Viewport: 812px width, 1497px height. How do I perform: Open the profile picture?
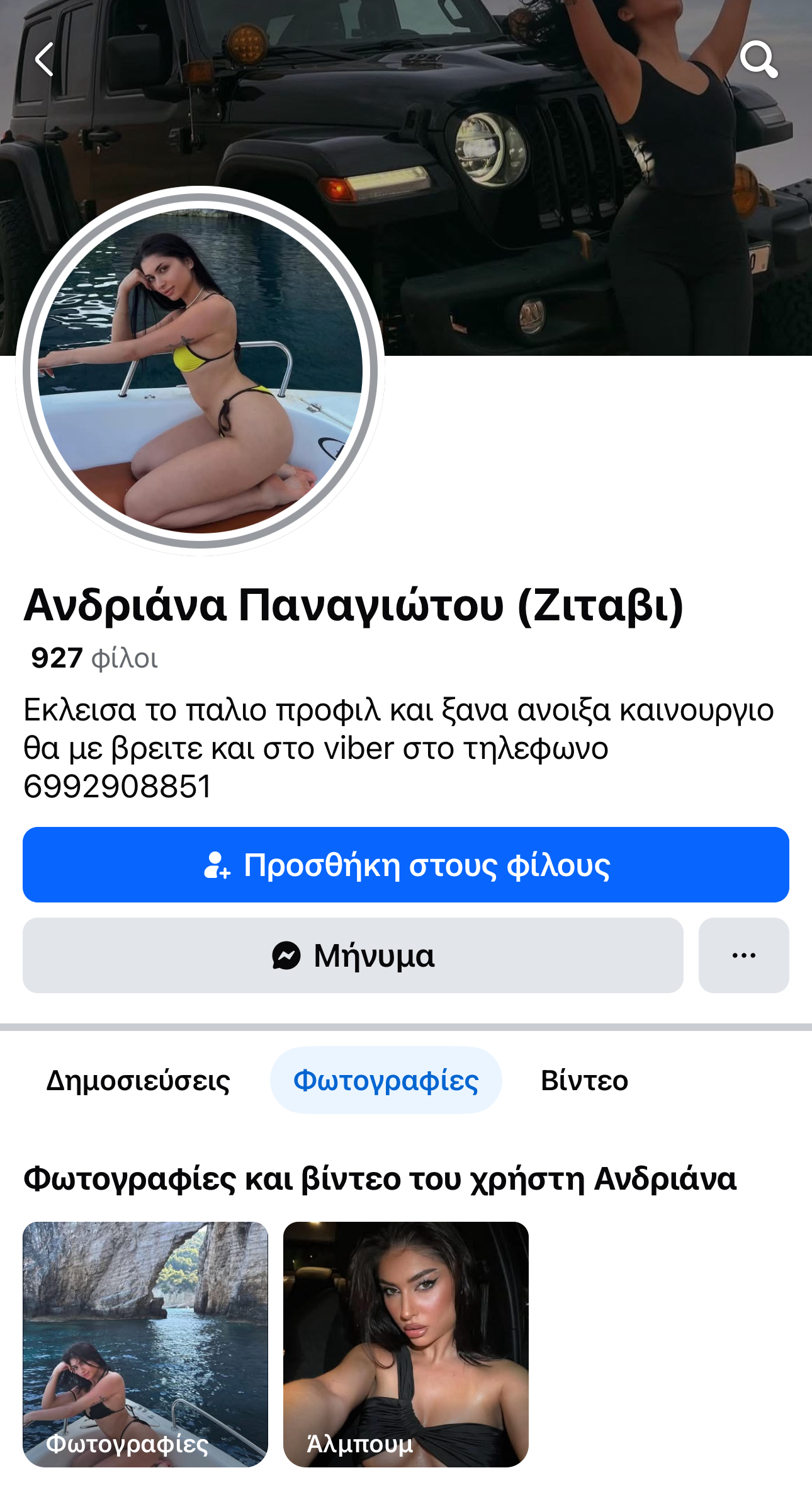click(200, 372)
